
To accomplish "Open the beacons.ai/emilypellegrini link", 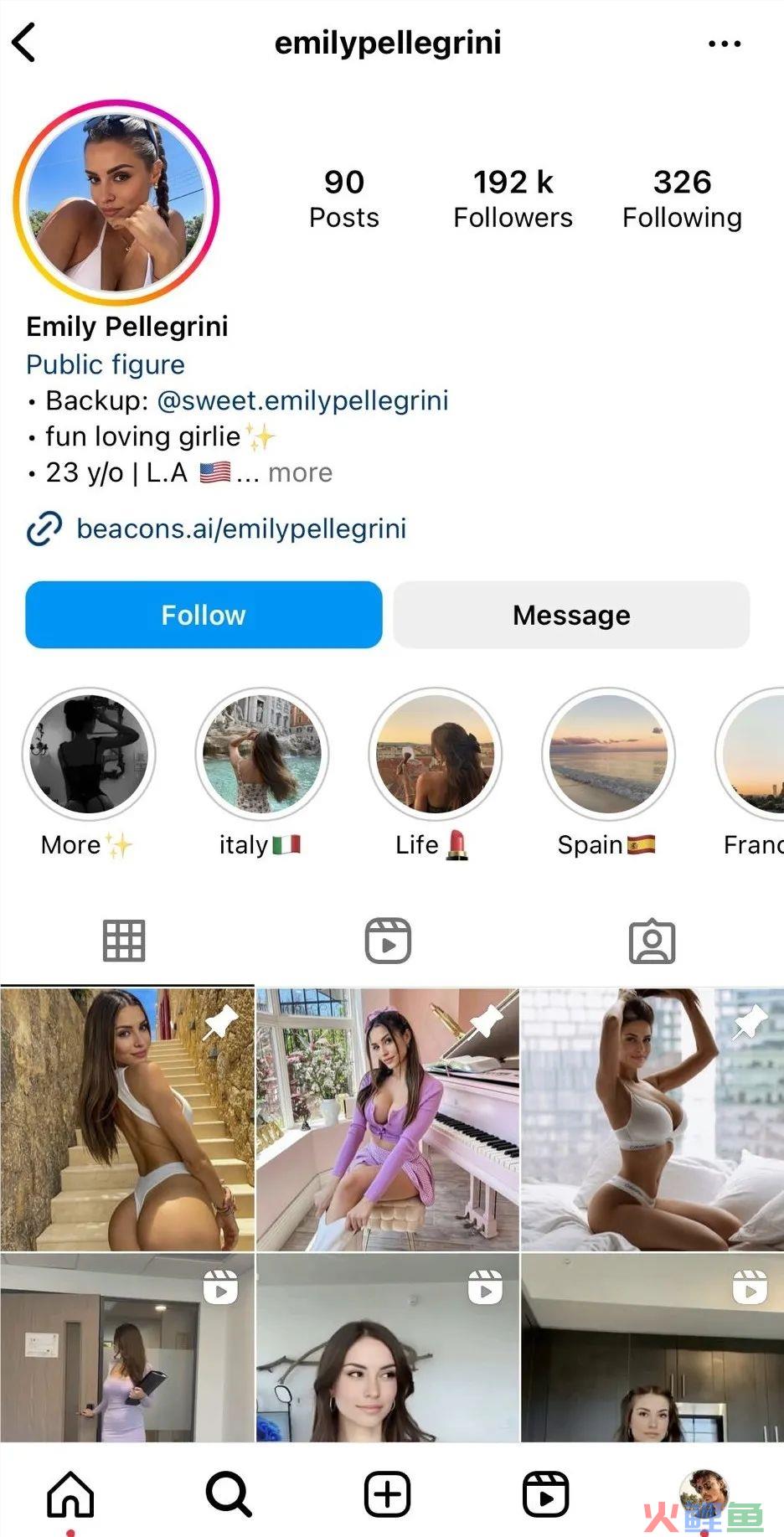I will (240, 529).
